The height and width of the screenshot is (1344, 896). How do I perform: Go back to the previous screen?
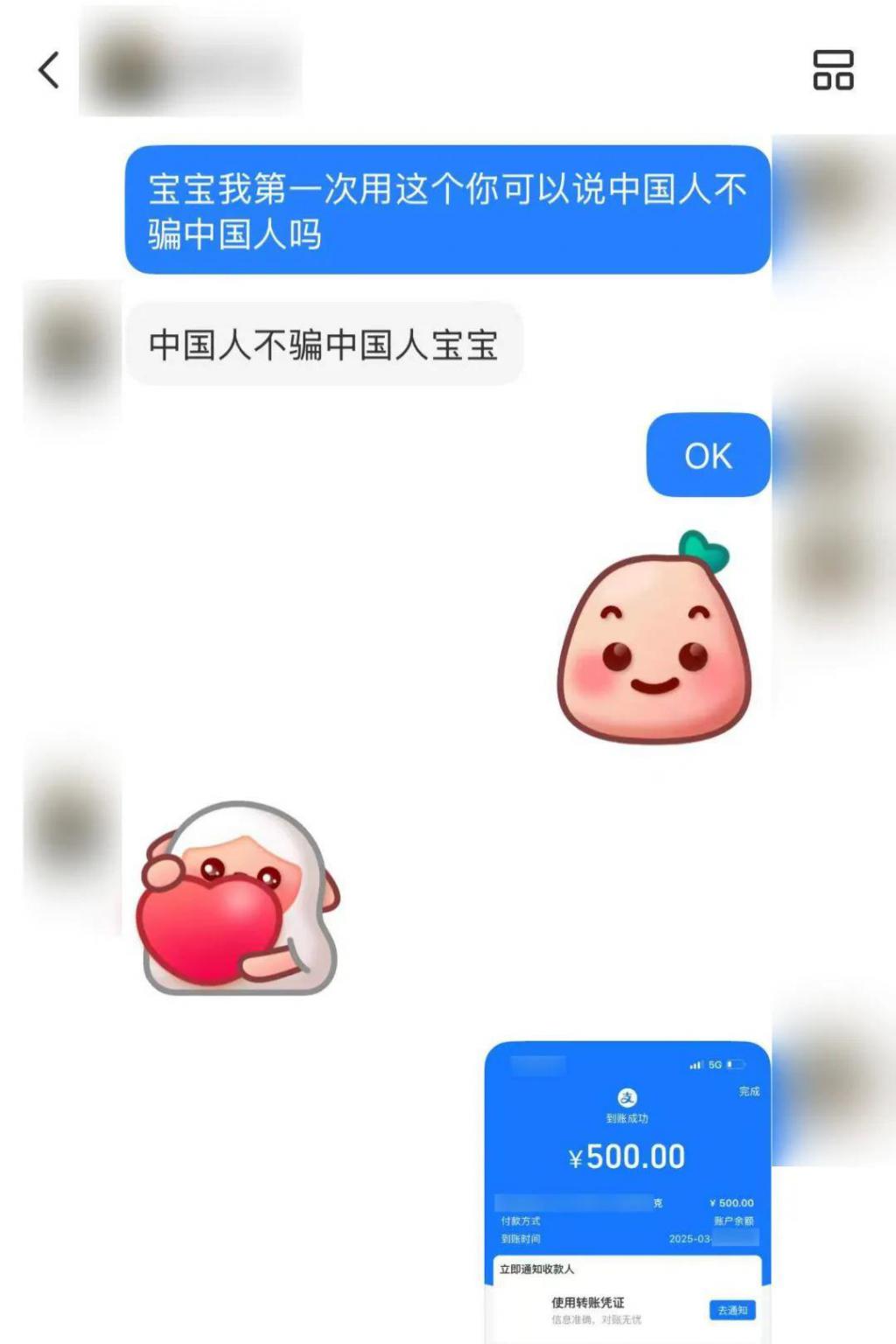49,70
